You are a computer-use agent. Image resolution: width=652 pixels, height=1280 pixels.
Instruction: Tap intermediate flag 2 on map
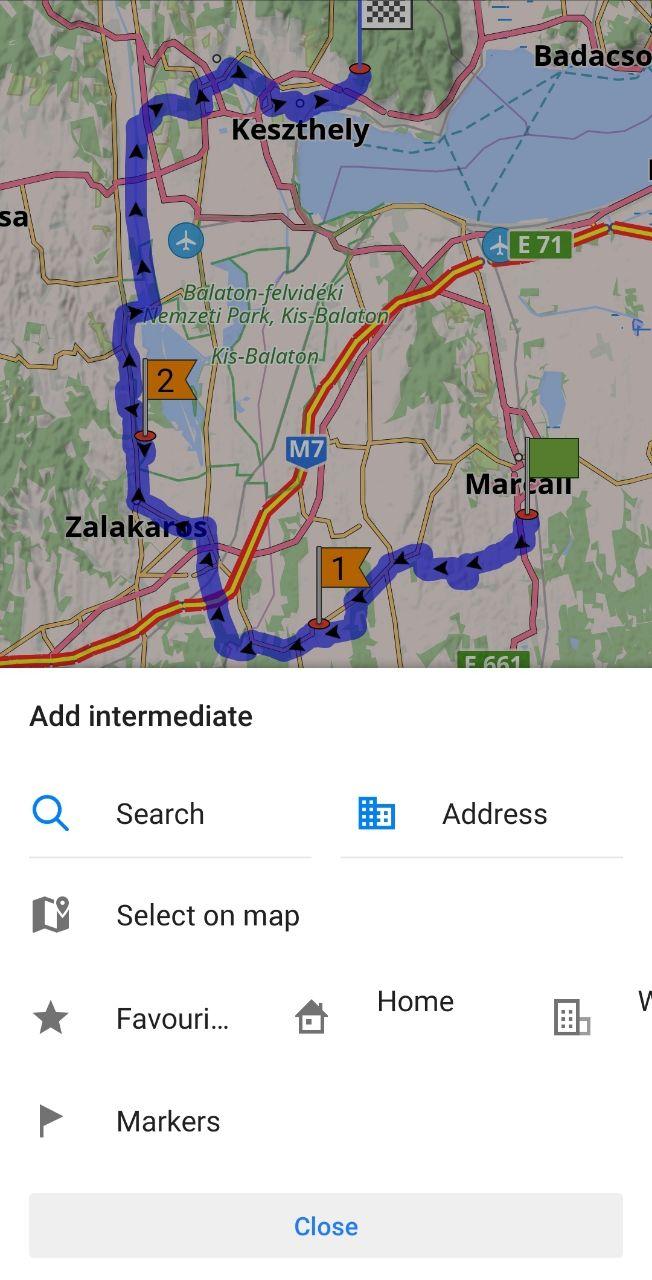coord(167,381)
